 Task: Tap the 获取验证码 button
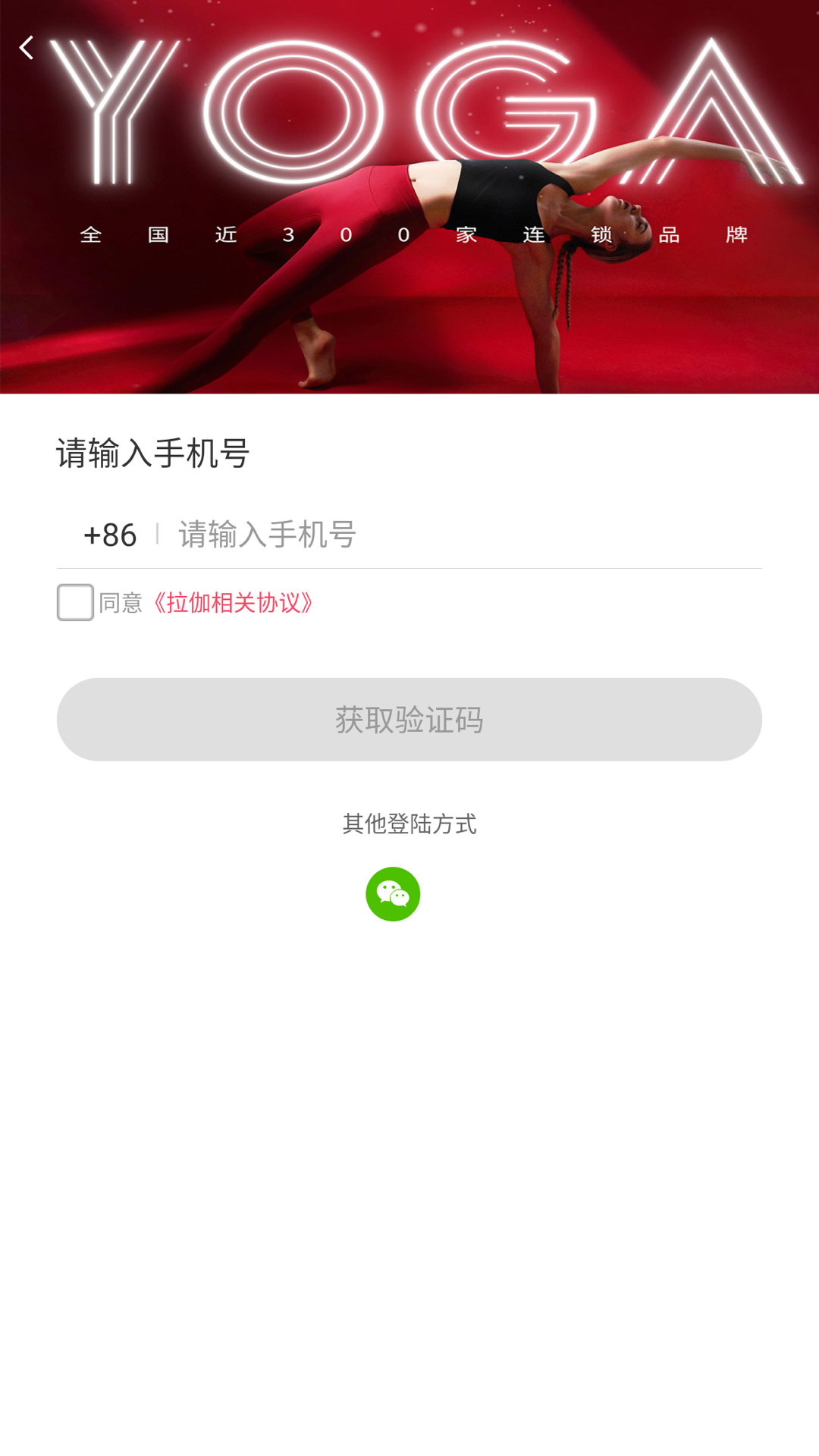point(409,720)
